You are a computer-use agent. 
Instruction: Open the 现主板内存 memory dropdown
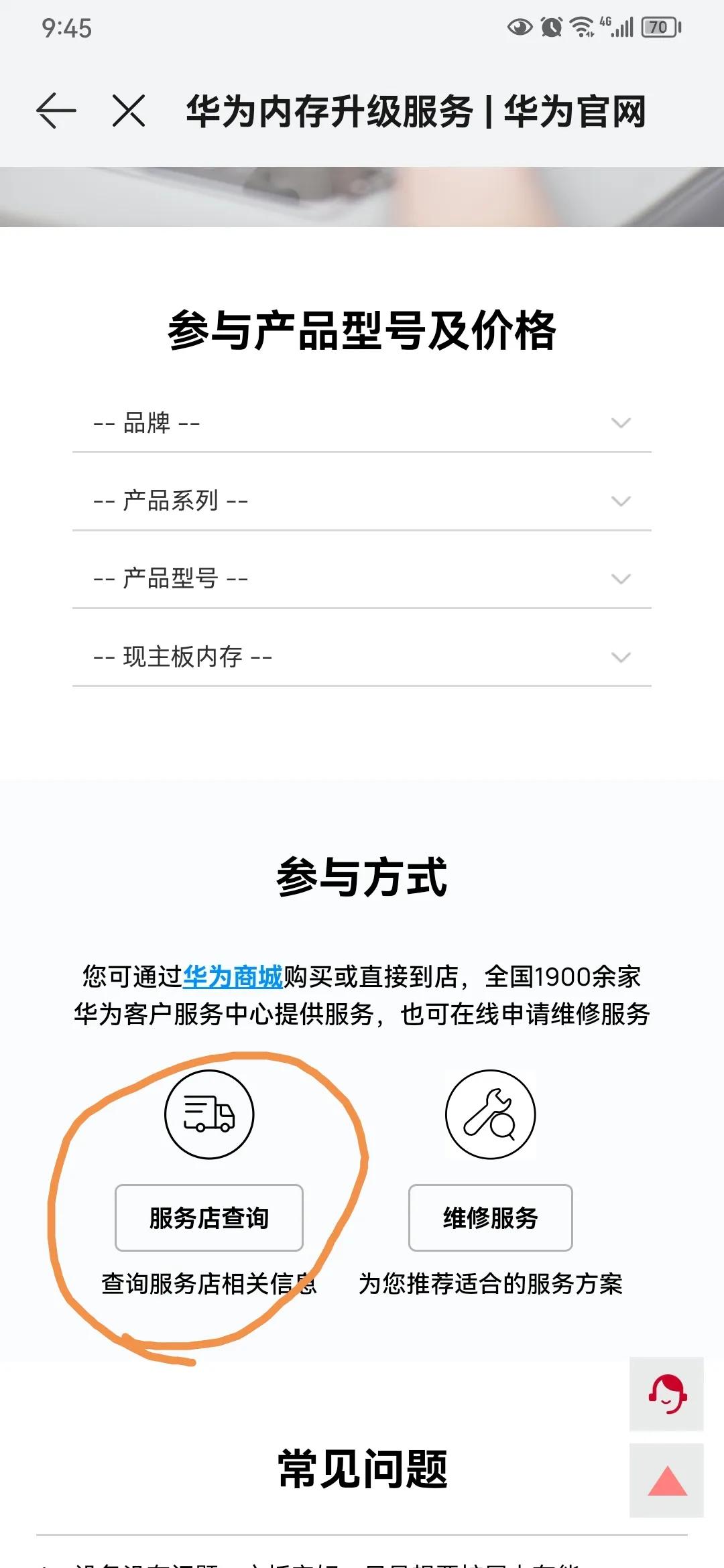coord(362,657)
